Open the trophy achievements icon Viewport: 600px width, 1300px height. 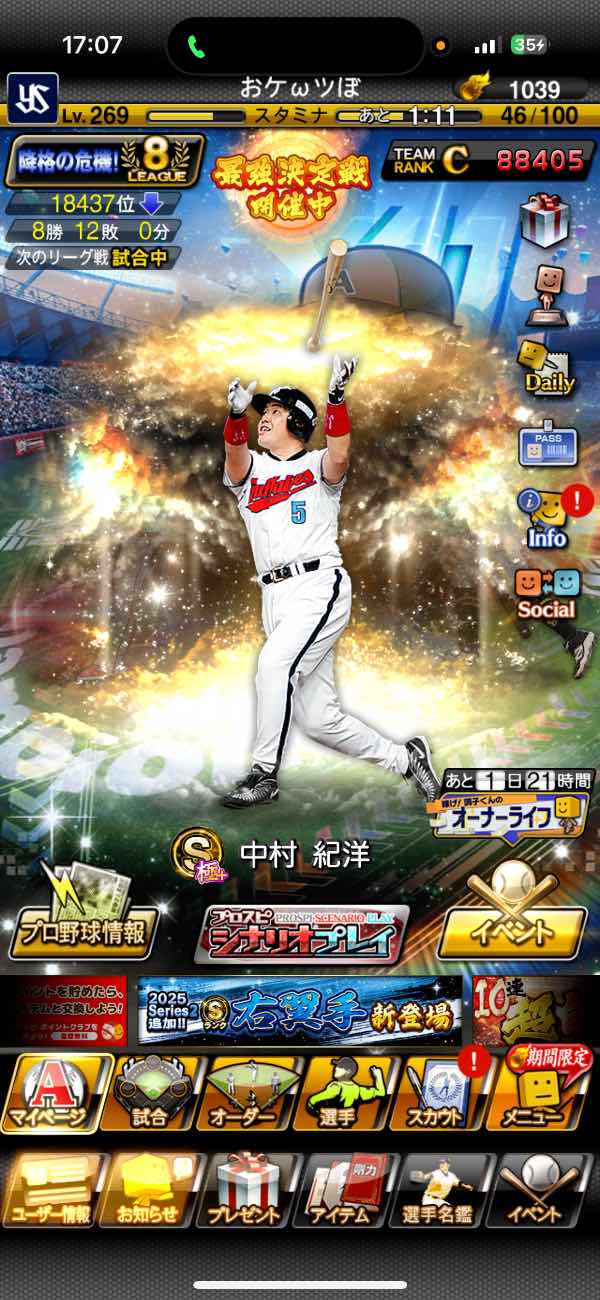click(x=546, y=295)
